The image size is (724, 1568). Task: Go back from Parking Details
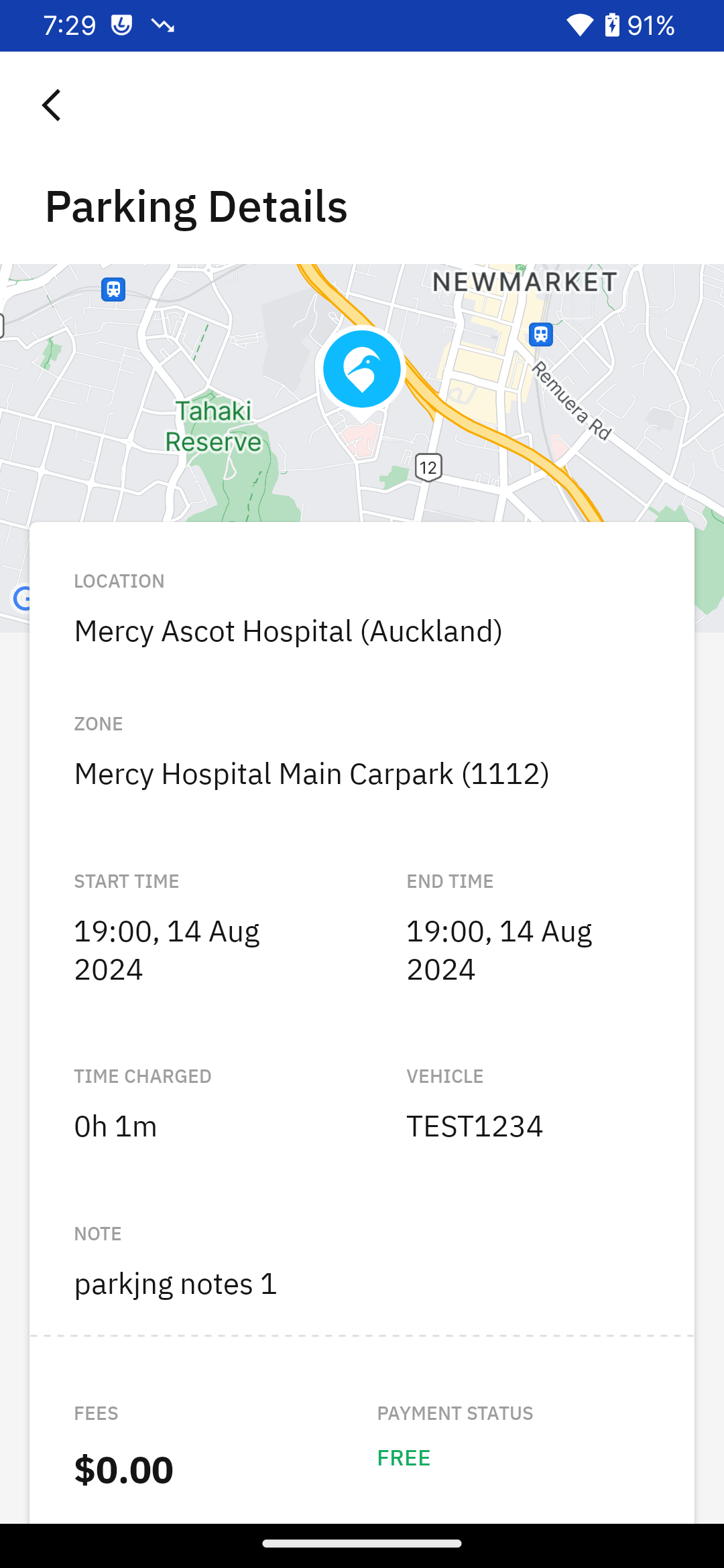tap(52, 105)
